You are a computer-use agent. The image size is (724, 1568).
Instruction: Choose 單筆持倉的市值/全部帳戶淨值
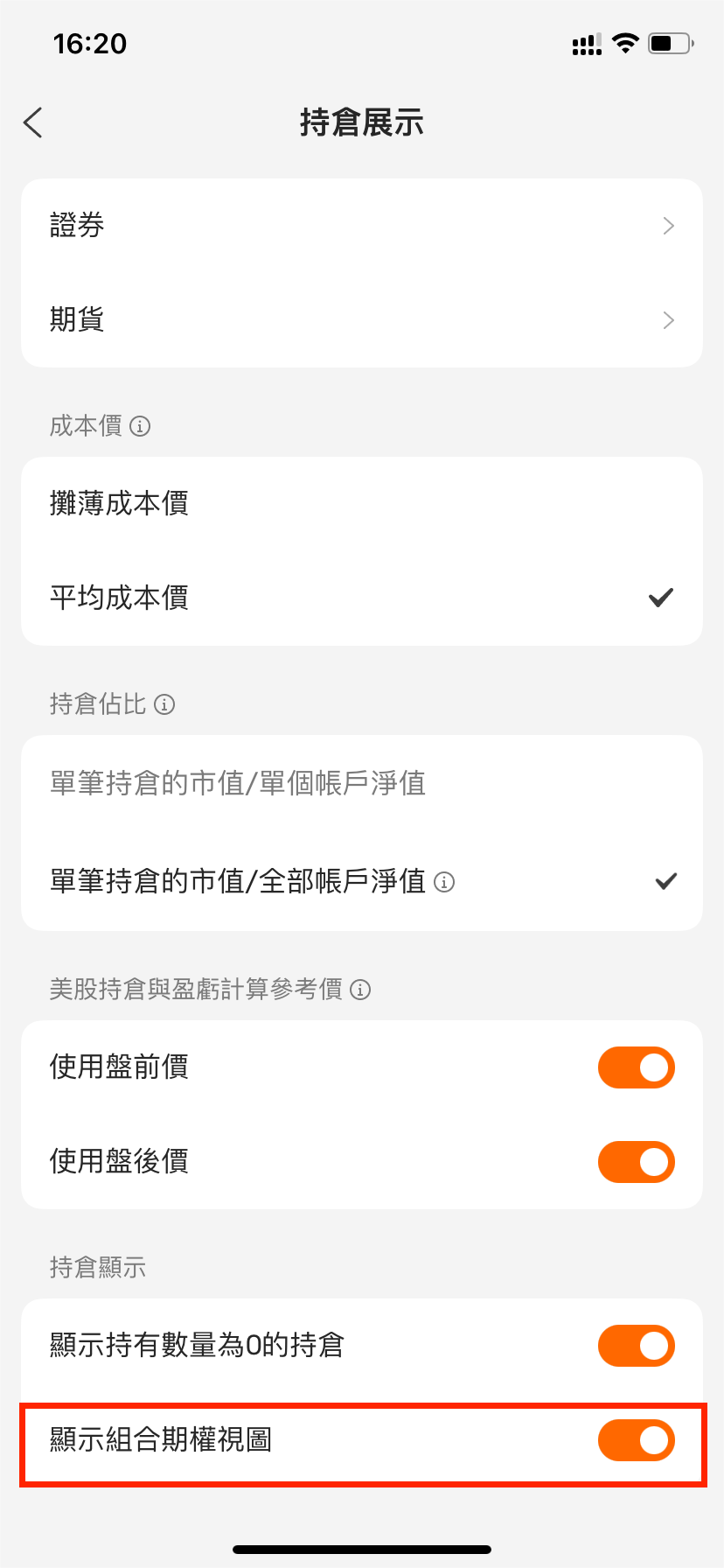click(362, 881)
